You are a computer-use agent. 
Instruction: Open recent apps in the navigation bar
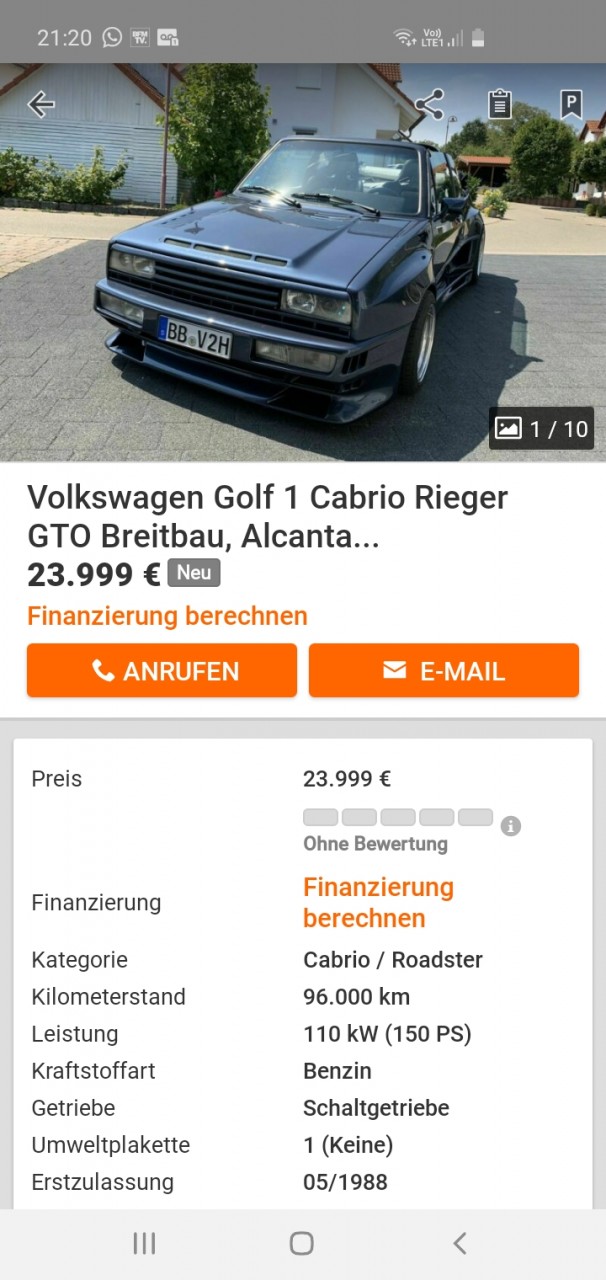[144, 1243]
